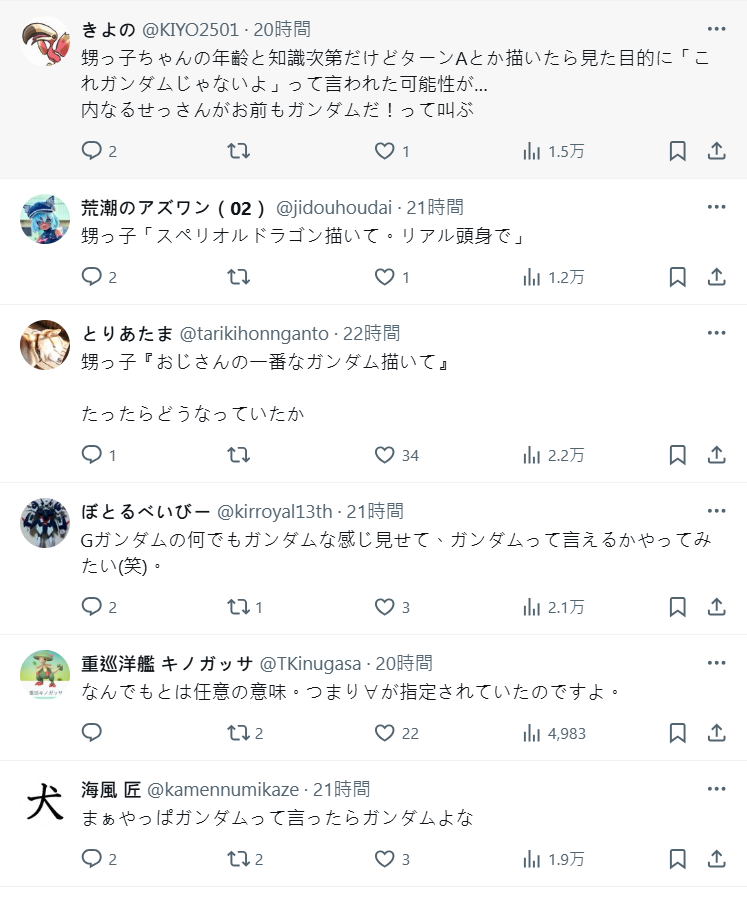747x898 pixels.
Task: Reply to きよの's tweet
Action: pos(92,151)
